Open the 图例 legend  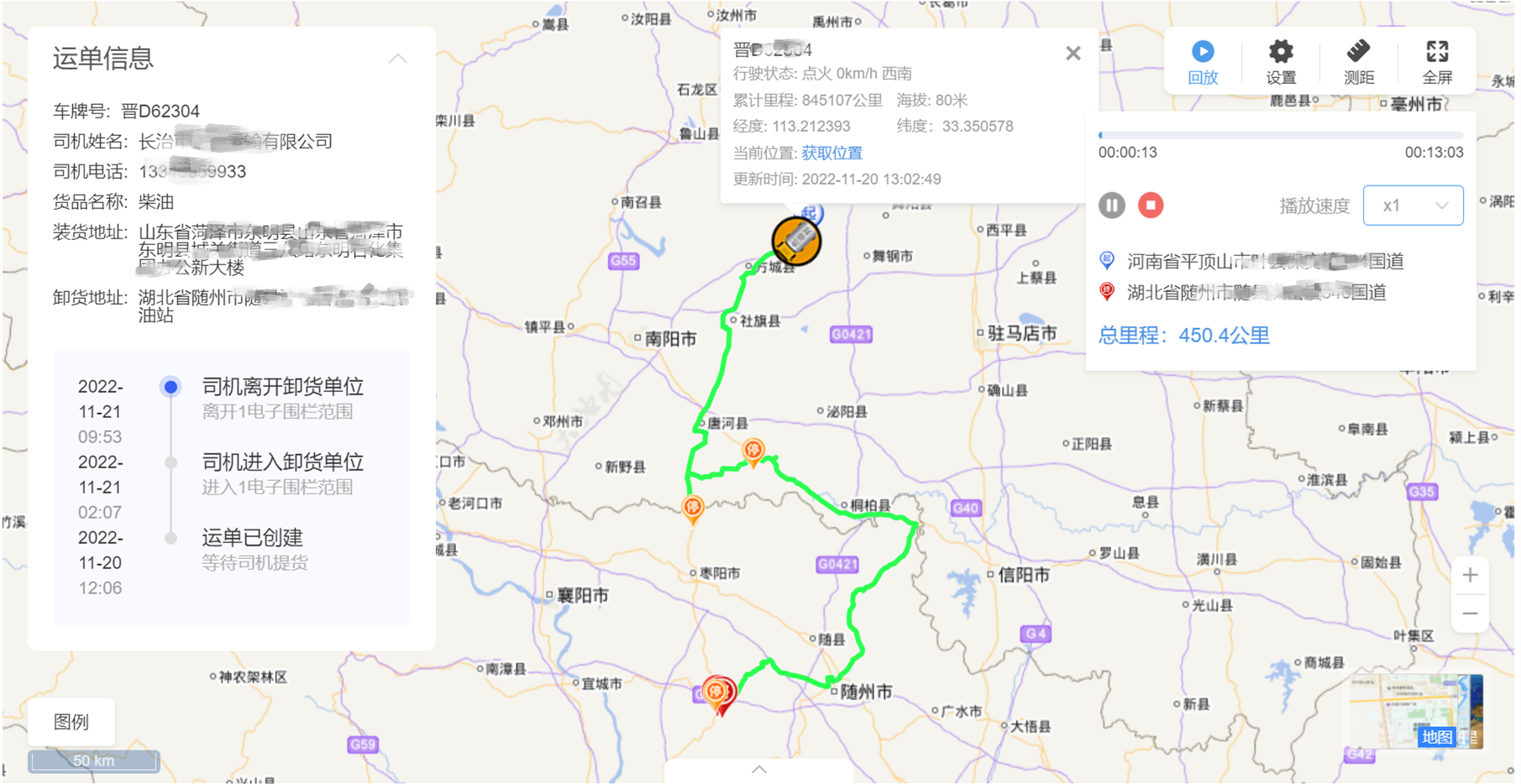click(71, 722)
